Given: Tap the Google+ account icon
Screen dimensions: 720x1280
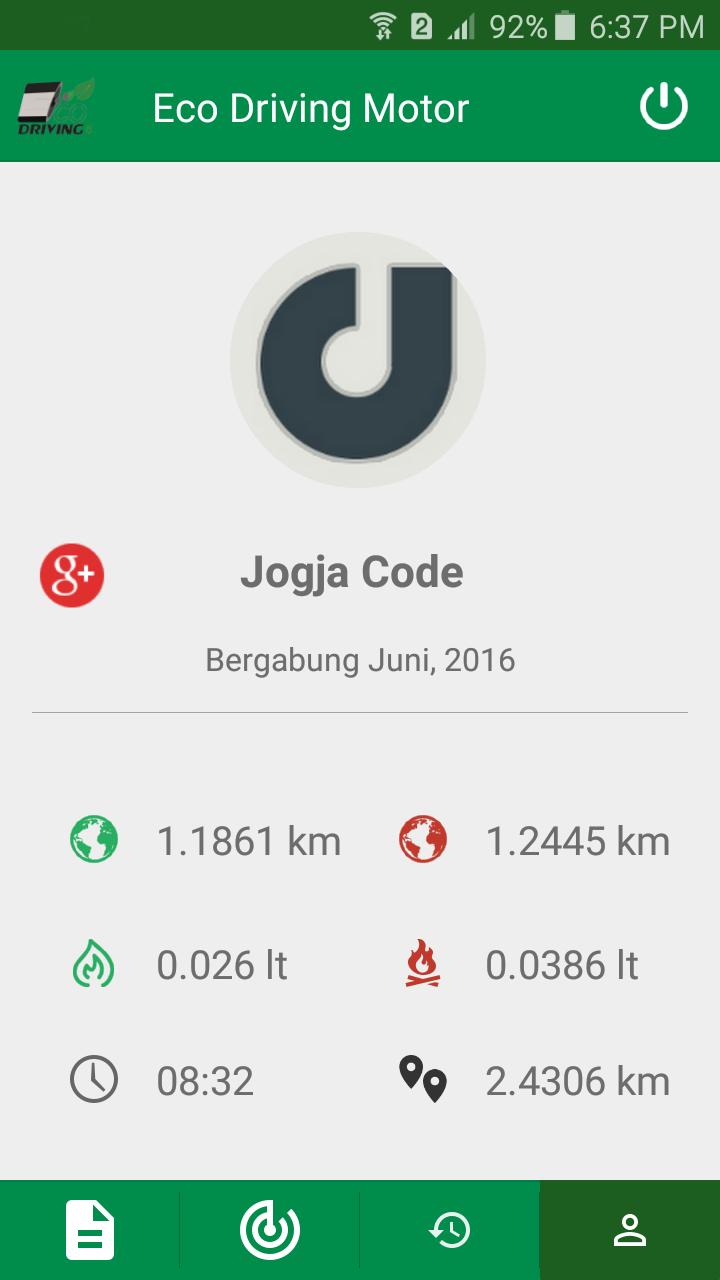Looking at the screenshot, I should click(x=72, y=575).
